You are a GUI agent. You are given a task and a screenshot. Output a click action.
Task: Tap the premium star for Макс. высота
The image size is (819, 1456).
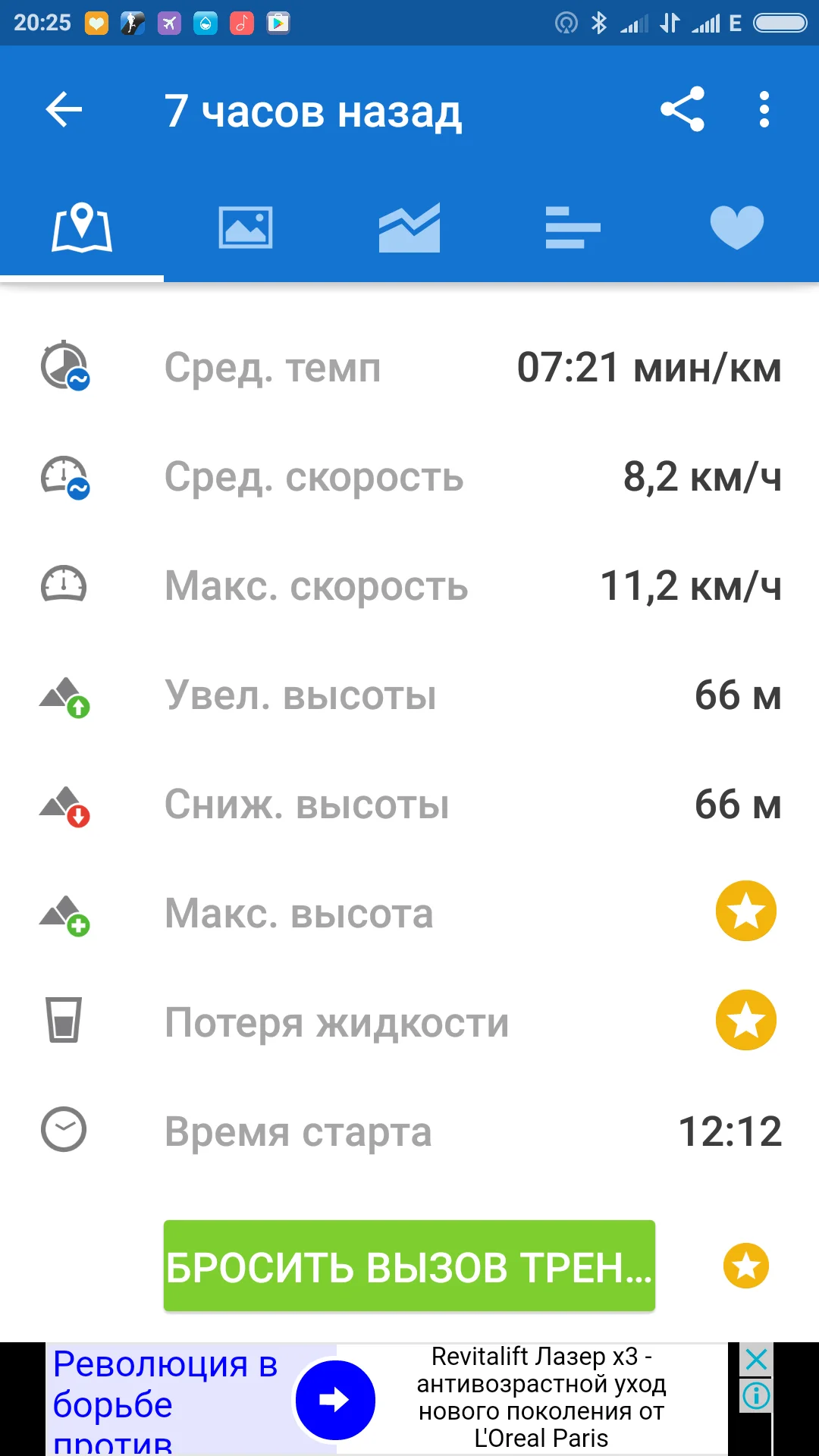(745, 911)
